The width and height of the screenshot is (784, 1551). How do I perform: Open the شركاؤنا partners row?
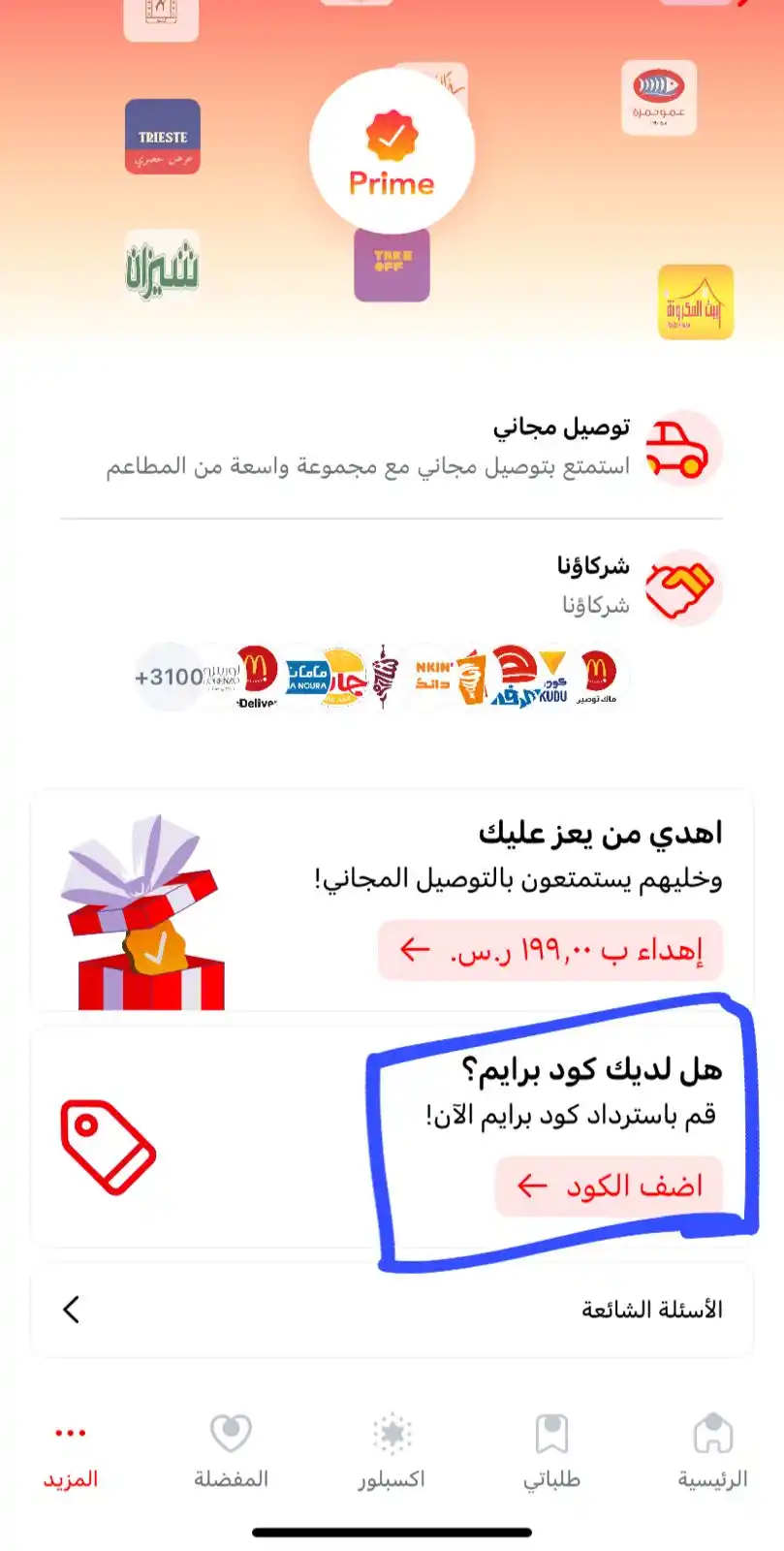[591, 585]
